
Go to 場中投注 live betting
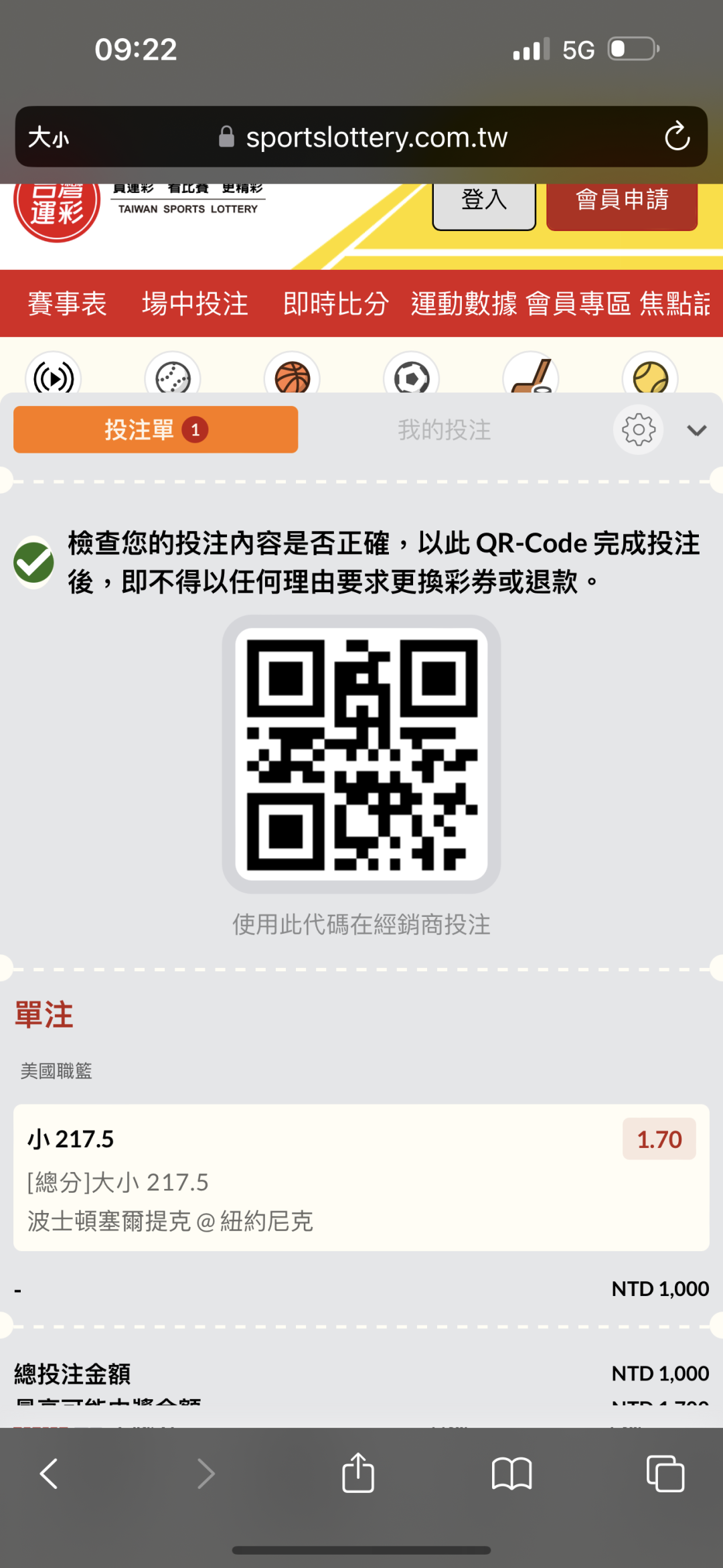195,303
